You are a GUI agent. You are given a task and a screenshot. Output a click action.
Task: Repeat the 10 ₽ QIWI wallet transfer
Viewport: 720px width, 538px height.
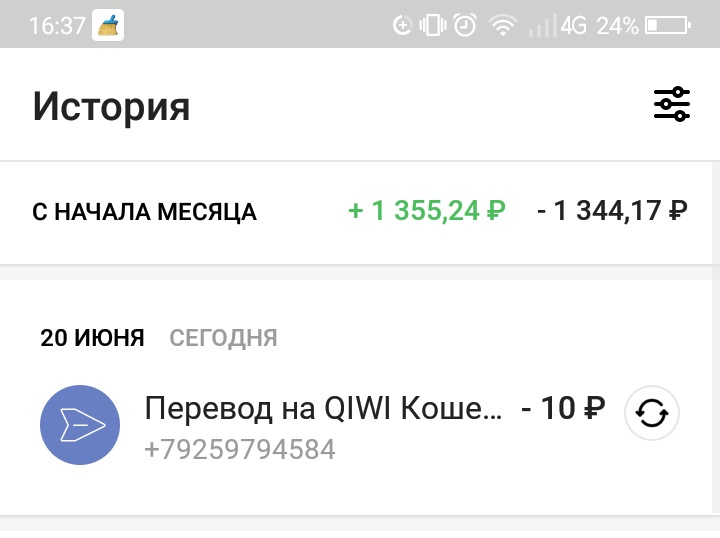(x=651, y=413)
